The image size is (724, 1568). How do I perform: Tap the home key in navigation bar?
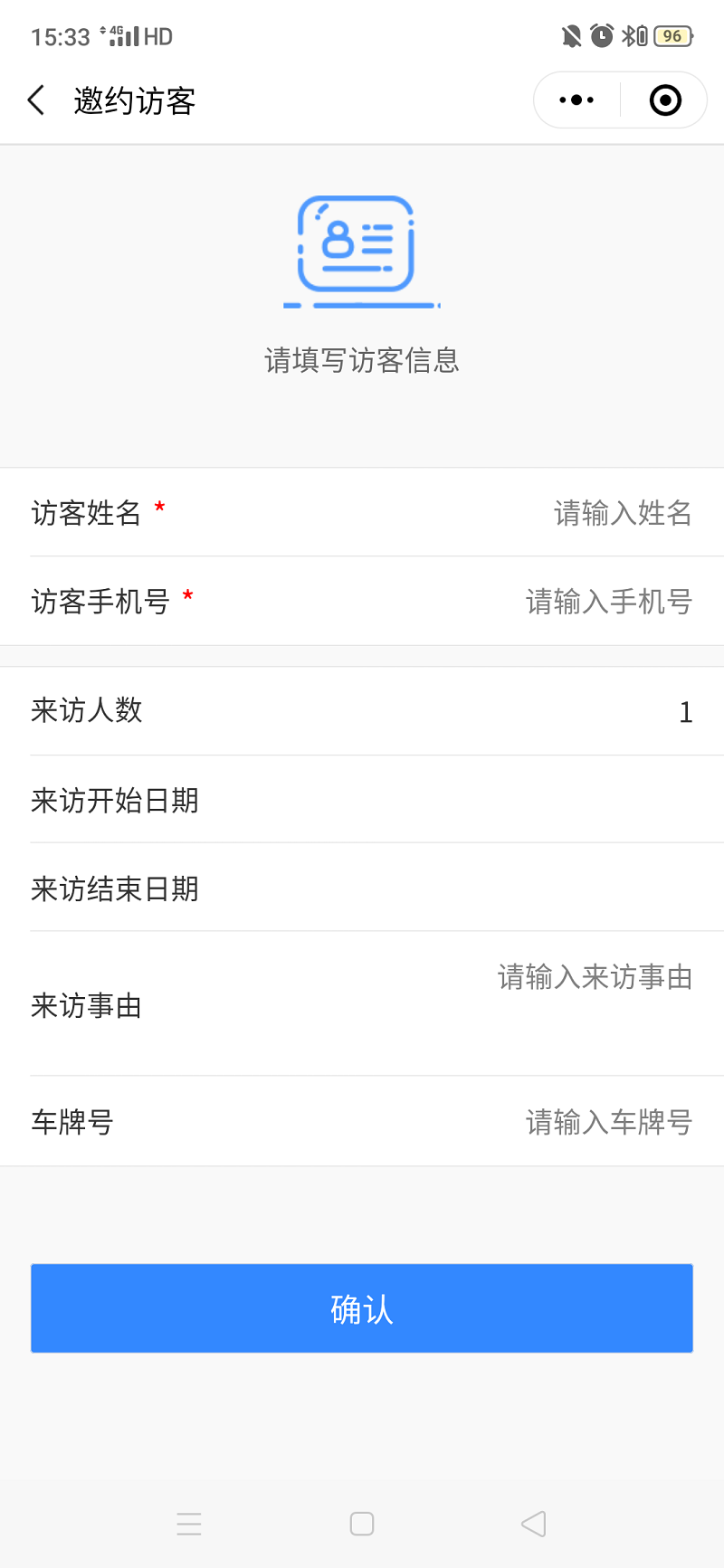point(361,1524)
